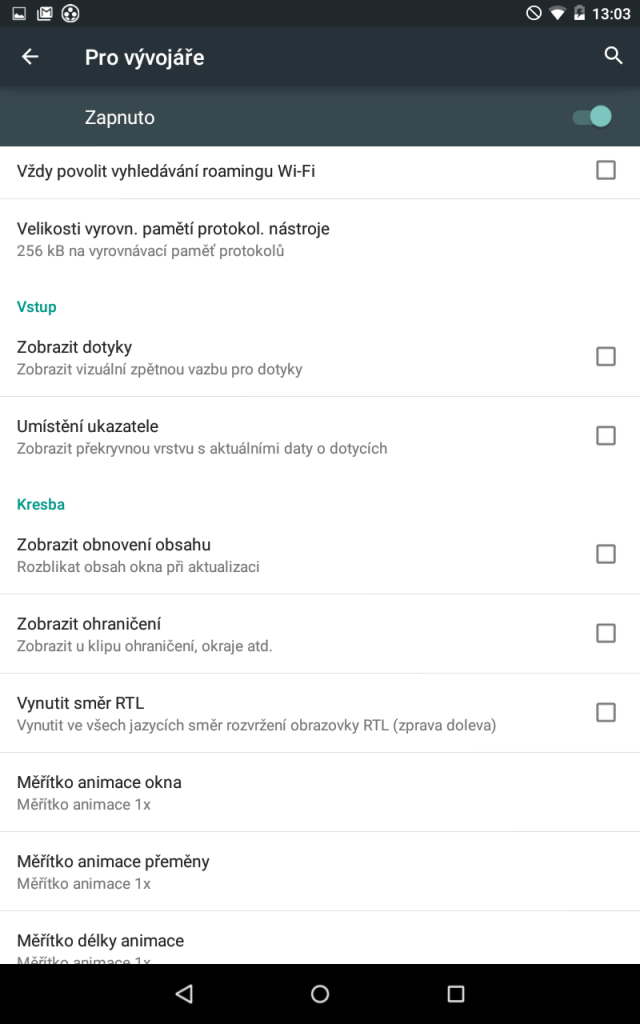This screenshot has height=1024, width=640.
Task: Open Měřítko animace okna setting
Action: pos(320,792)
